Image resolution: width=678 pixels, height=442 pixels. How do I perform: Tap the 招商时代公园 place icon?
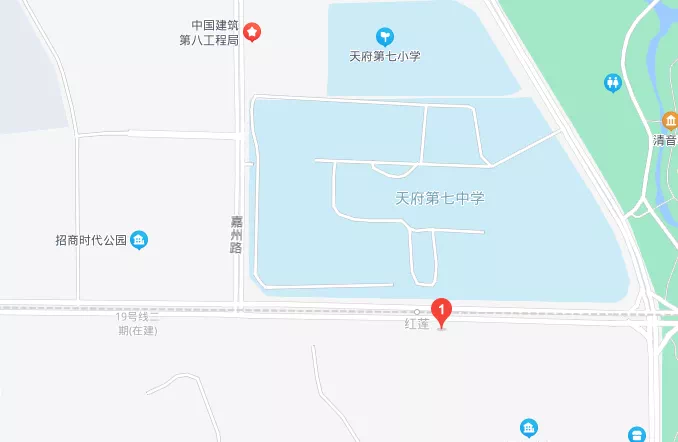tap(140, 239)
